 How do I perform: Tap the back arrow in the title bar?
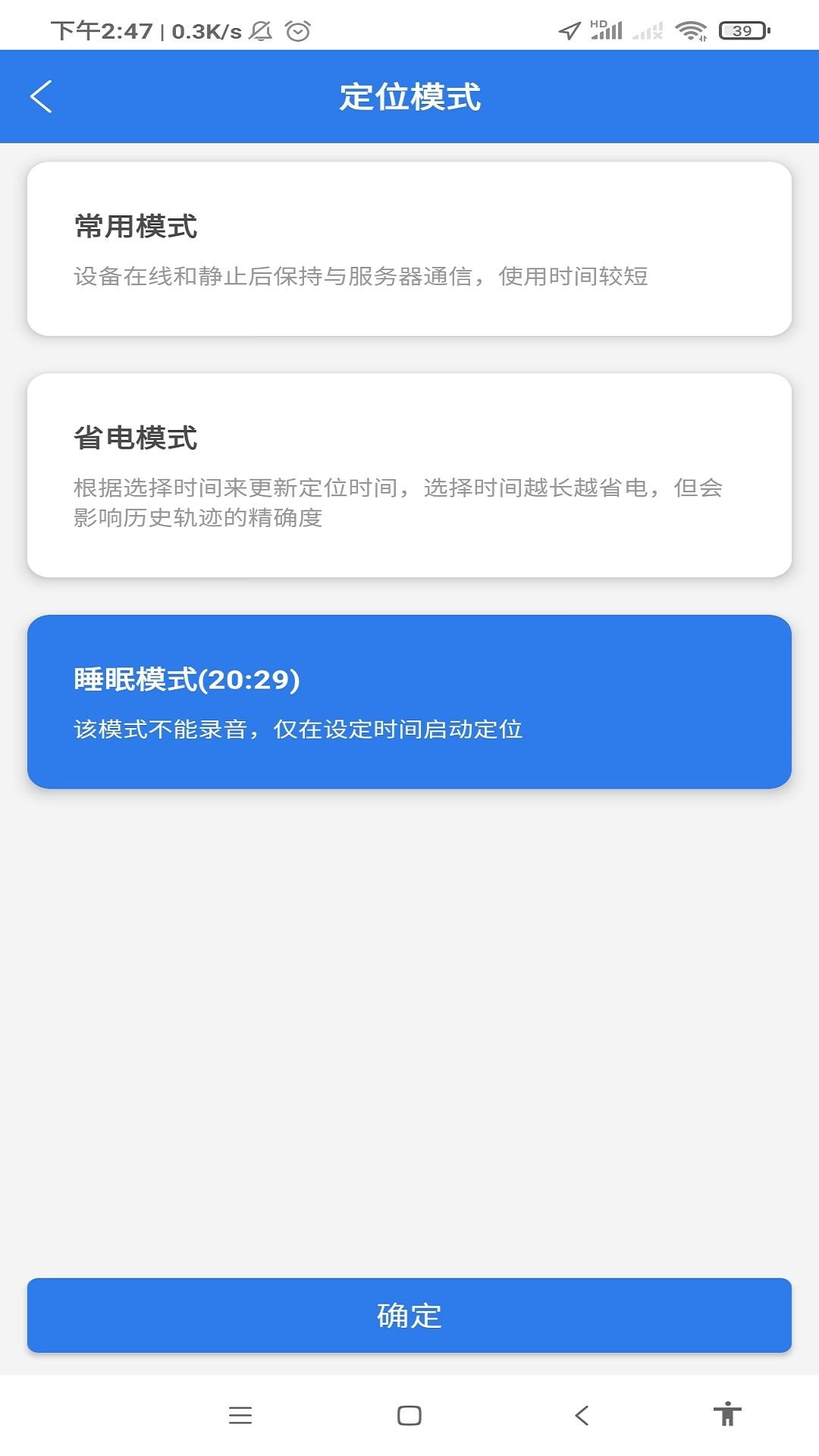(41, 96)
